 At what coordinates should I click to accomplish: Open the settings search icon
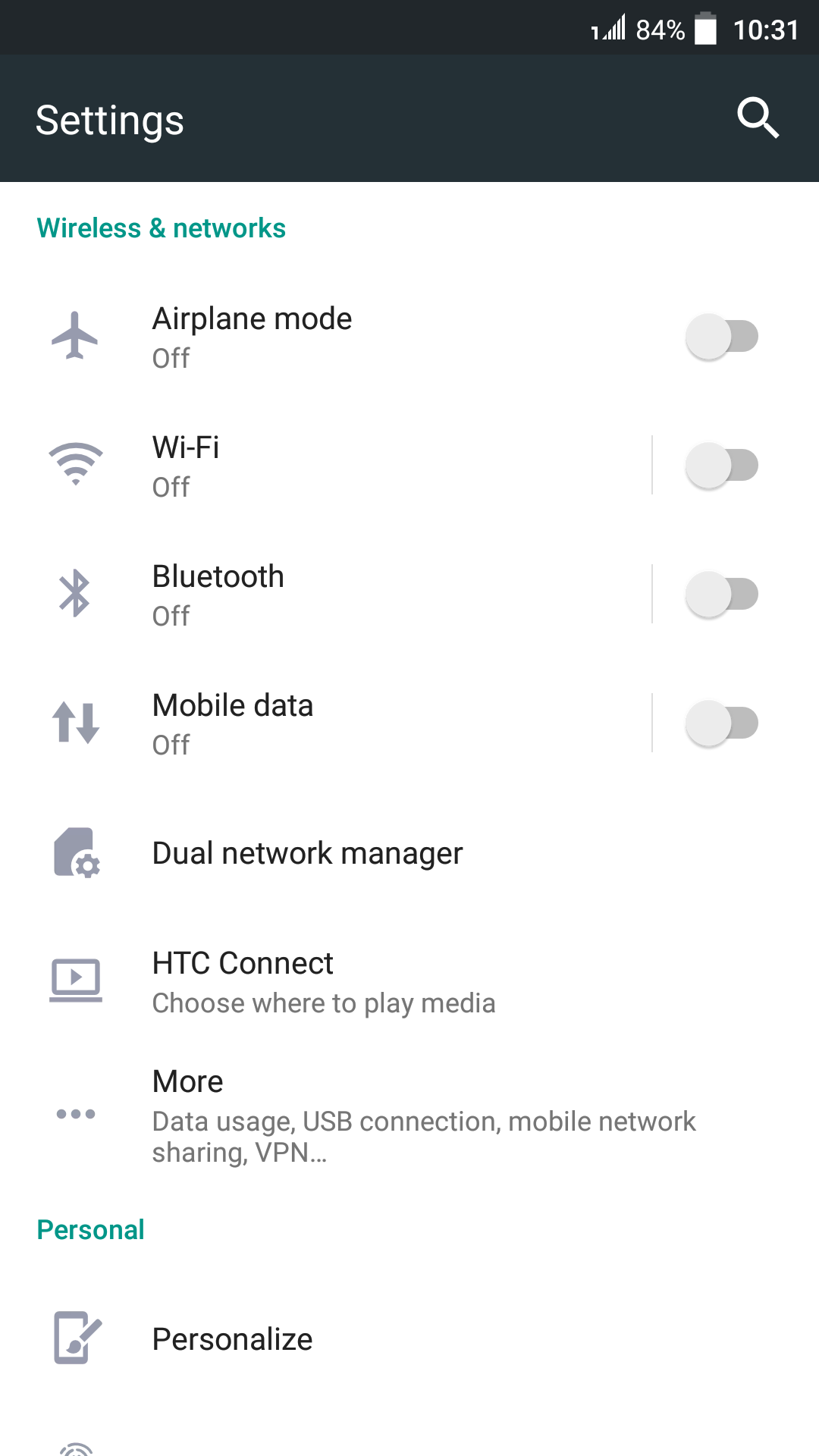pos(758,118)
